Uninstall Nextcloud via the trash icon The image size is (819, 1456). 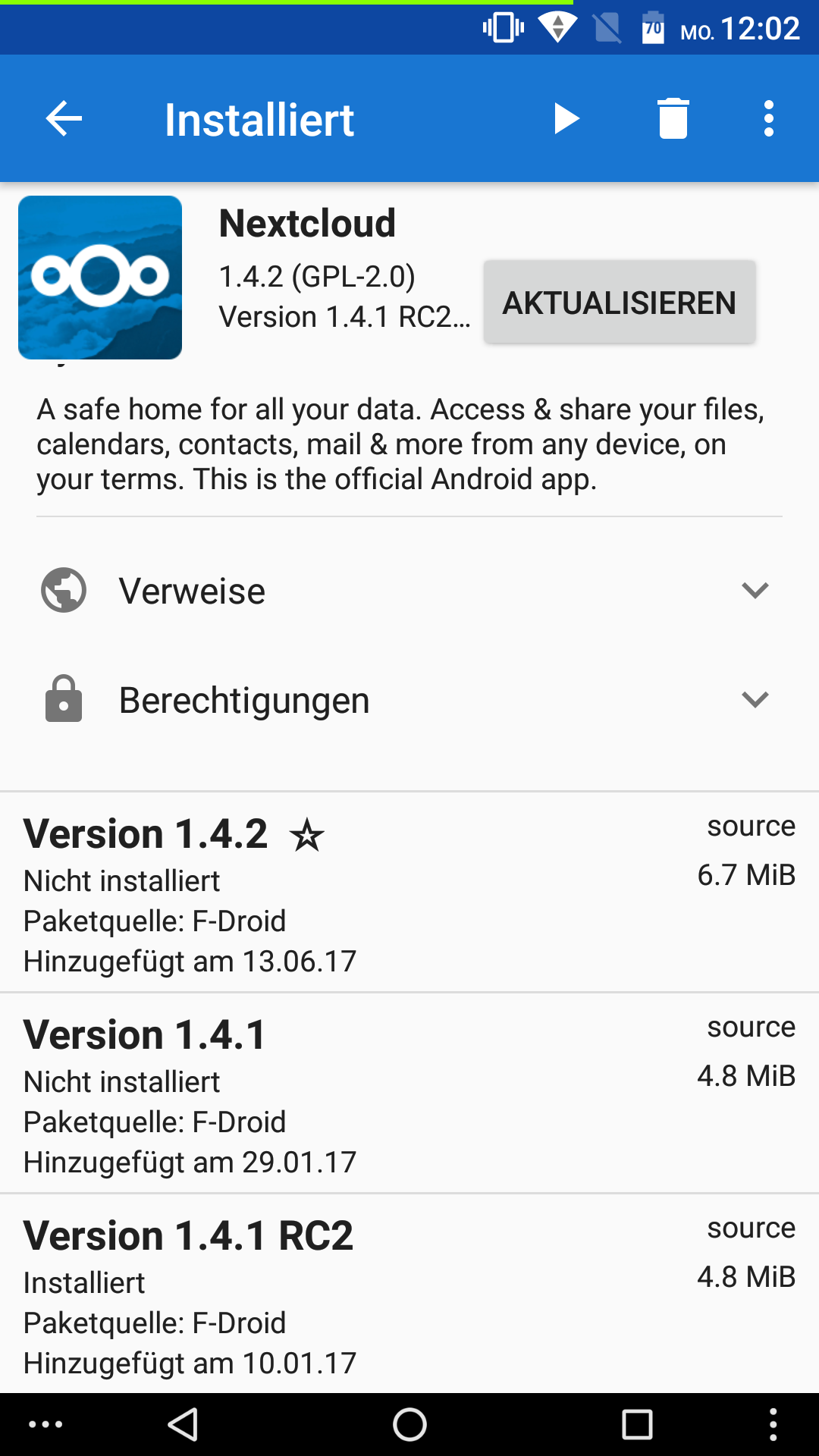671,118
